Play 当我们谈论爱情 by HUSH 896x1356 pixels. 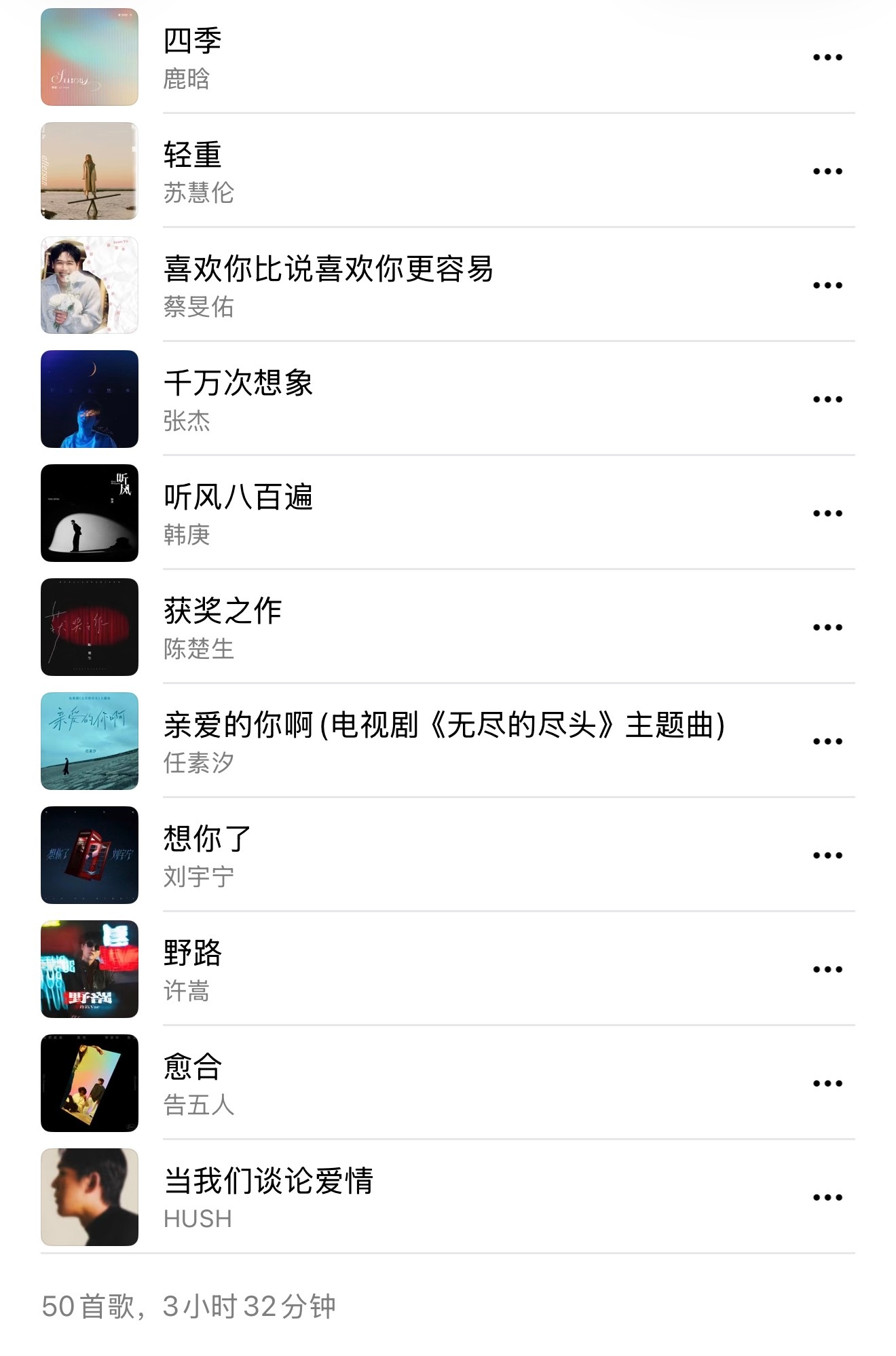click(268, 1182)
